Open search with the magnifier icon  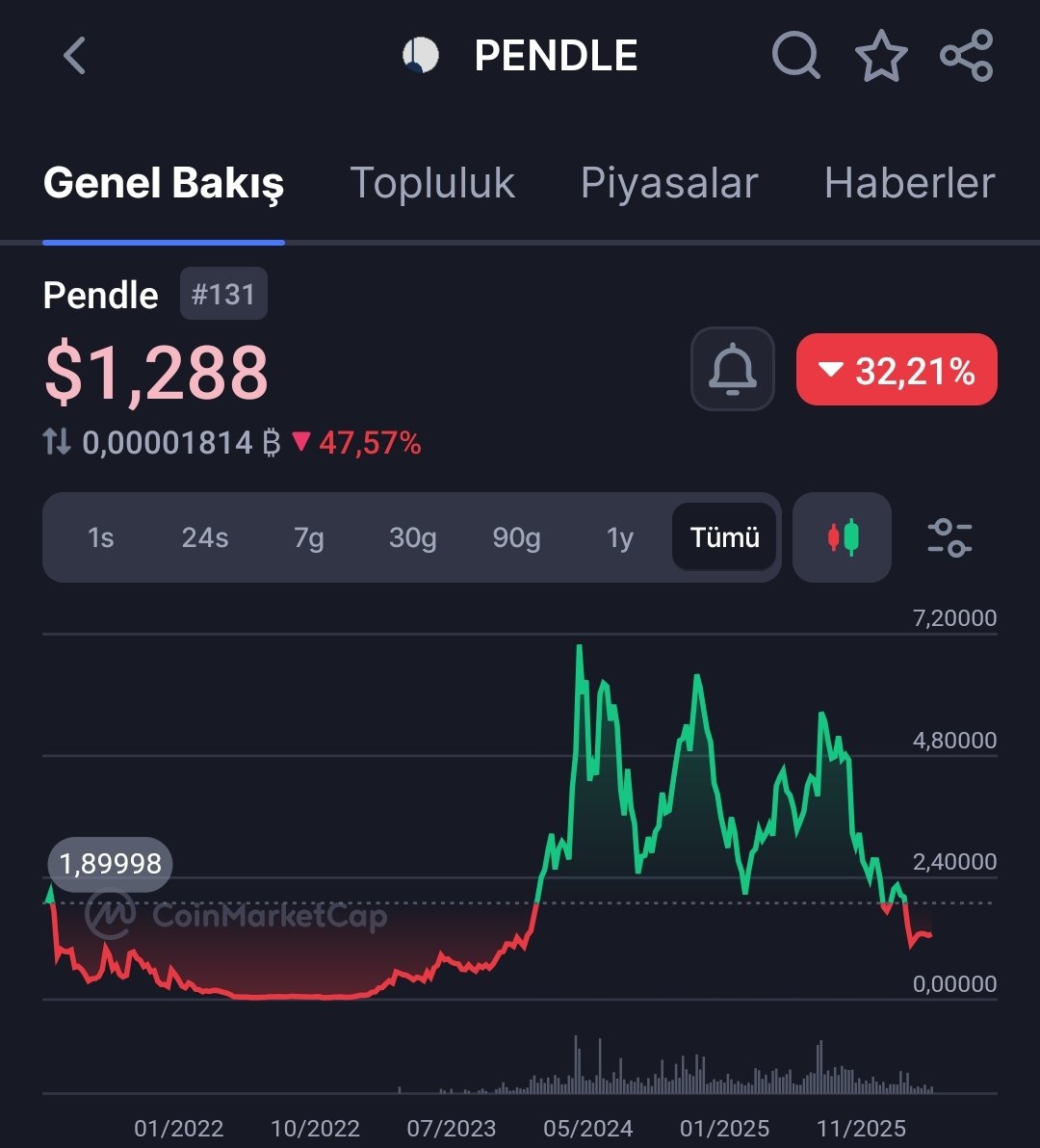[795, 56]
